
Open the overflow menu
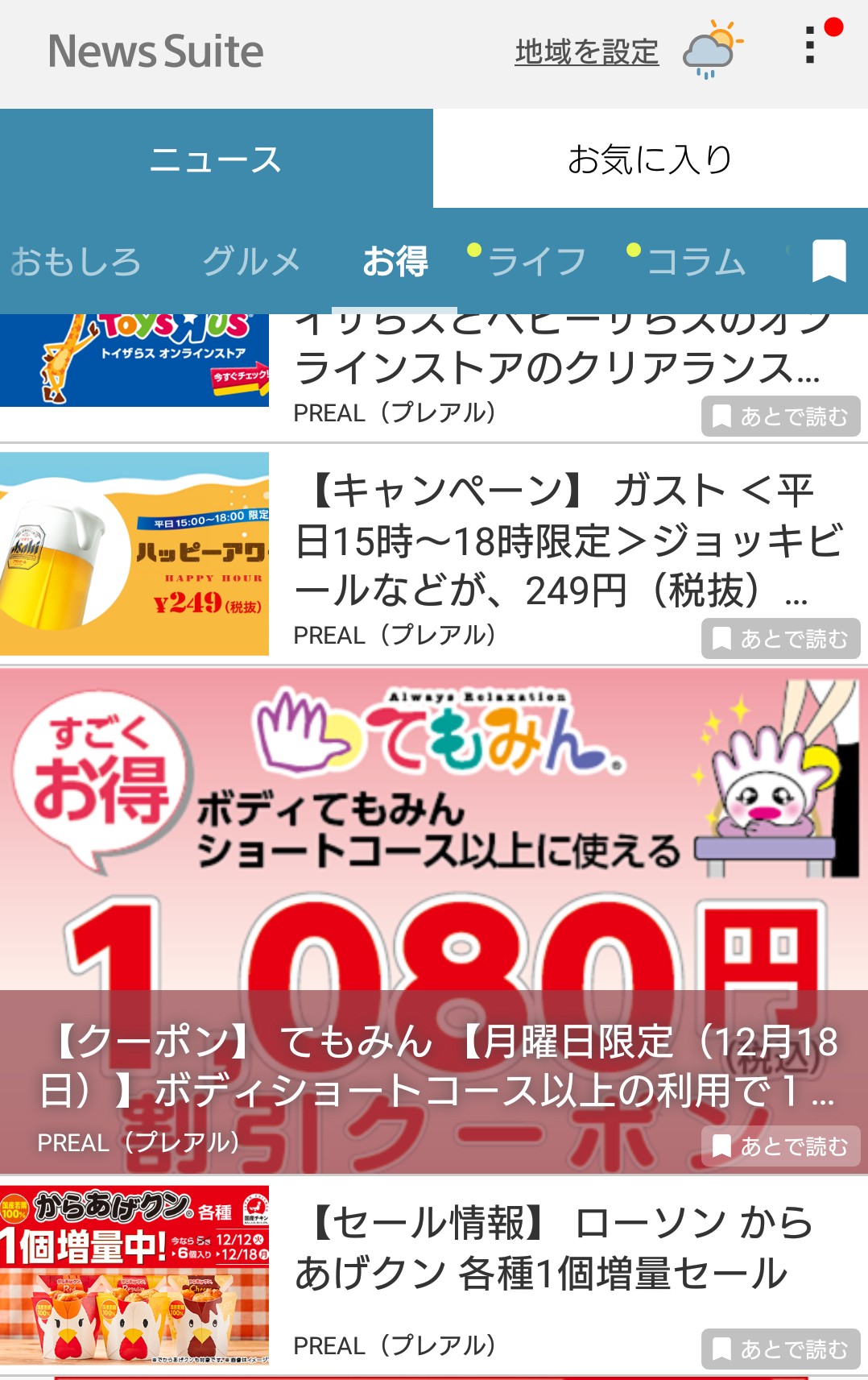tap(810, 46)
